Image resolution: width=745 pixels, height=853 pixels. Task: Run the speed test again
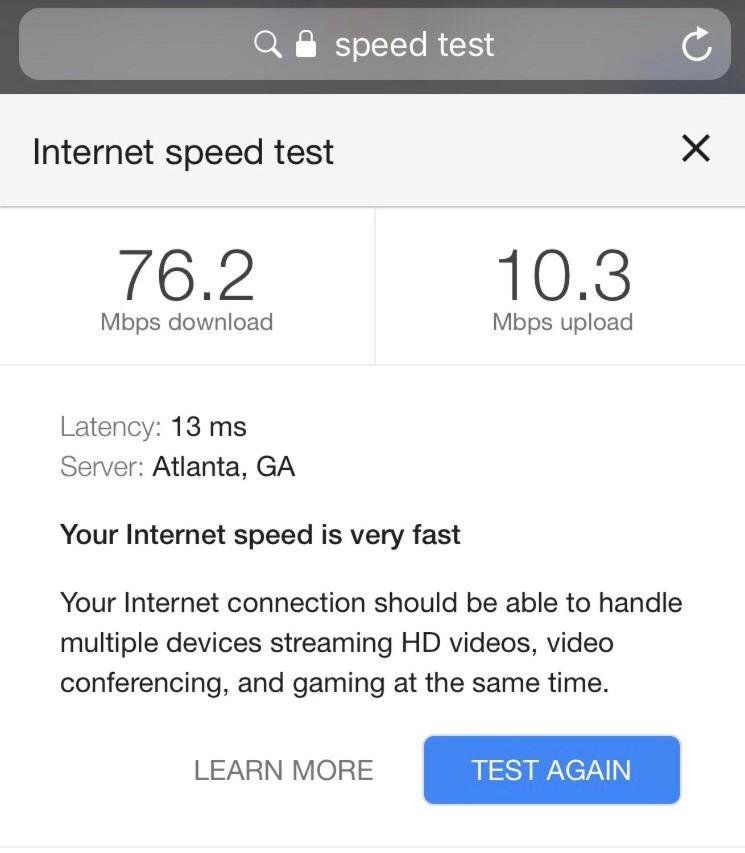coord(551,770)
